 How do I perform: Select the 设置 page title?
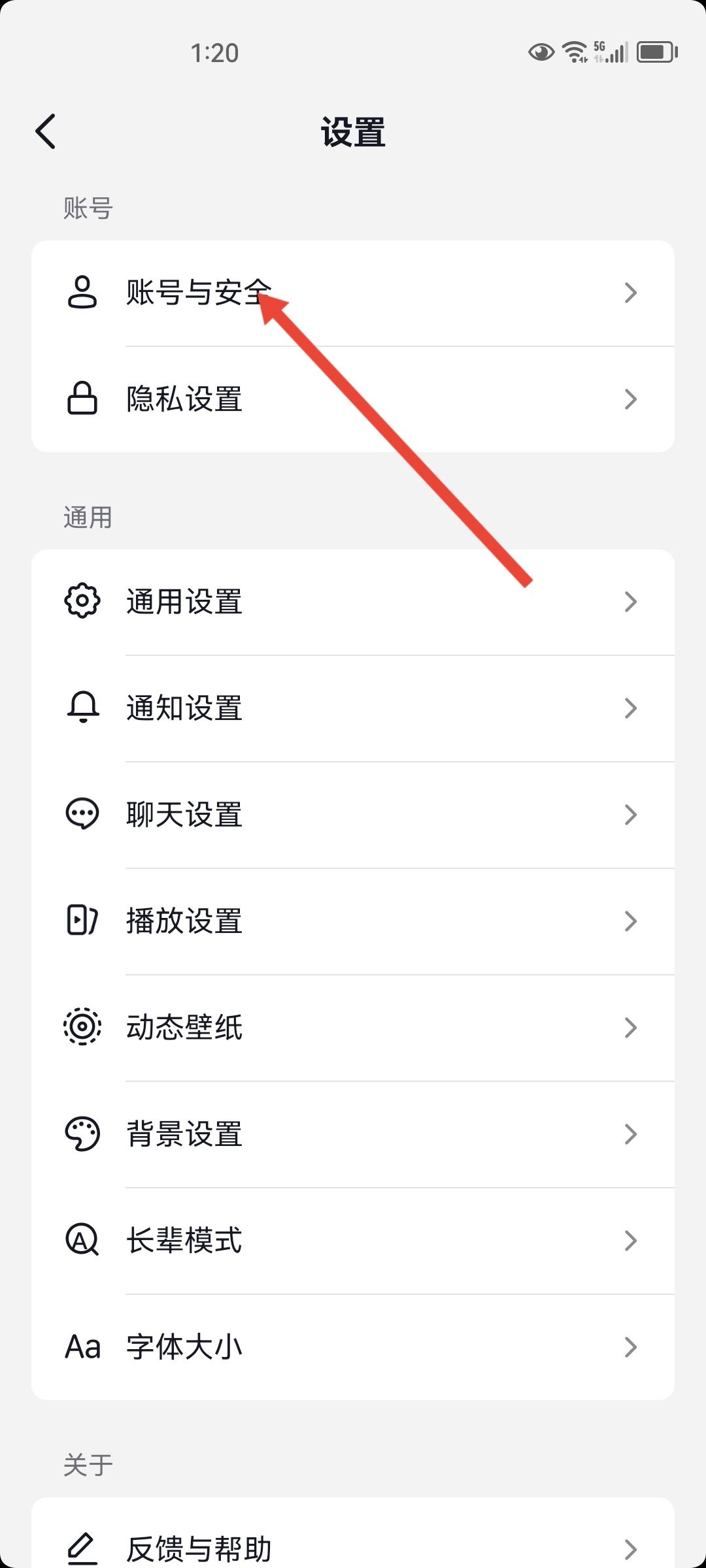353,131
